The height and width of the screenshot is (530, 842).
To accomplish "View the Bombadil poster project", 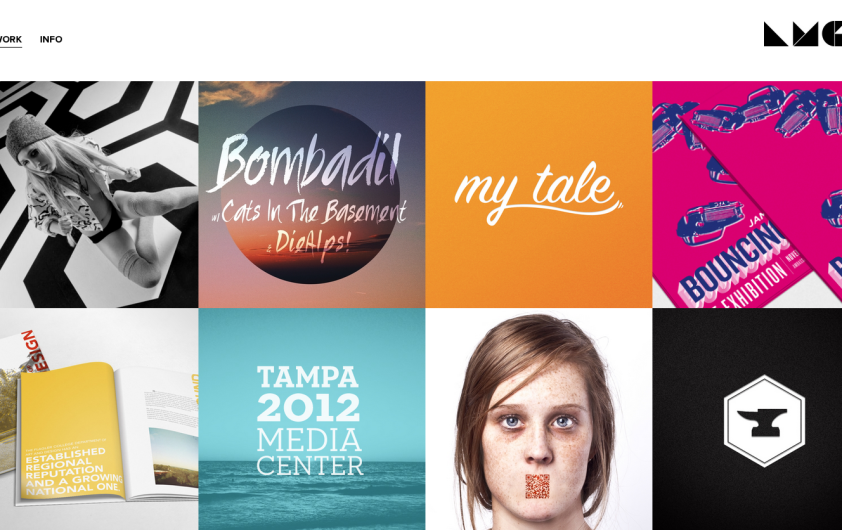I will point(311,194).
